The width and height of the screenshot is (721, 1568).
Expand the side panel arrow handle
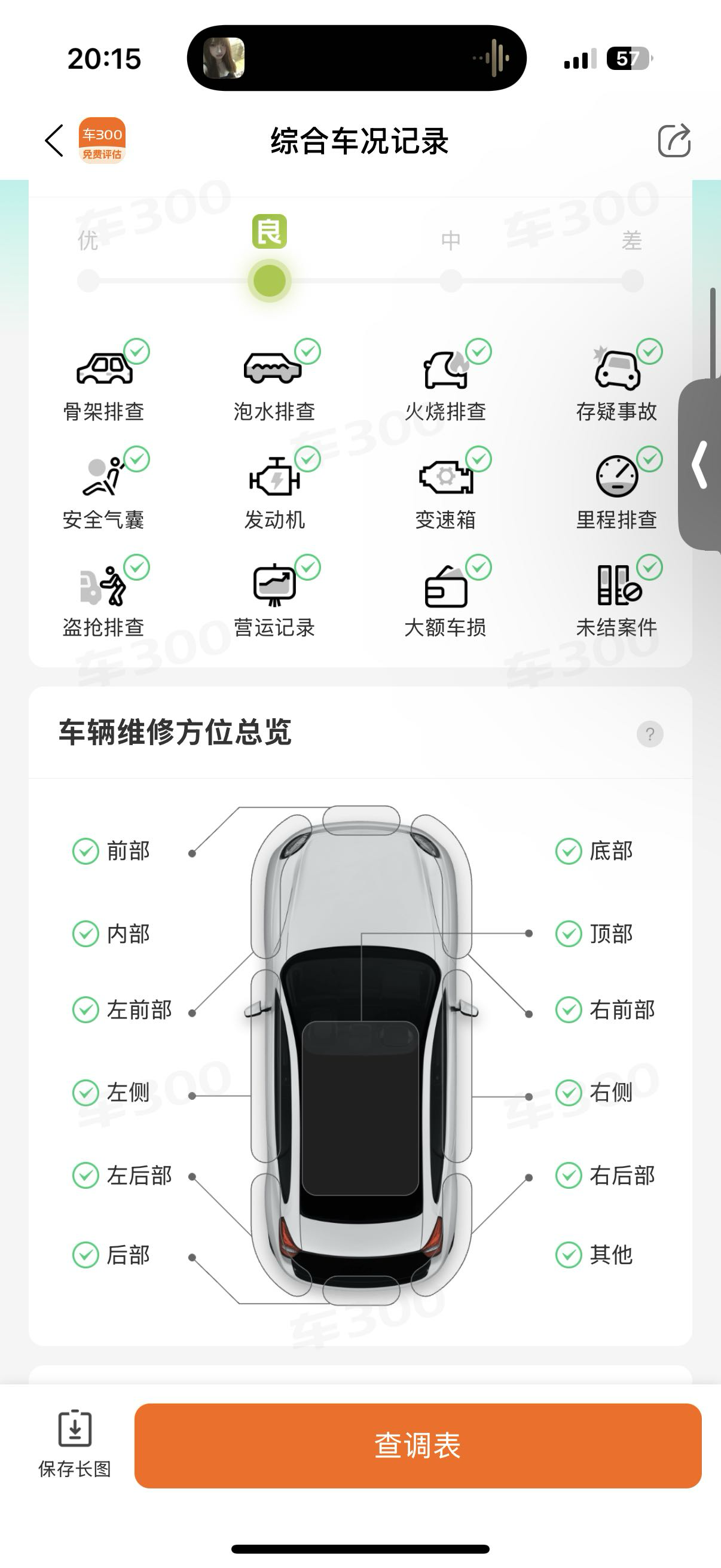click(x=701, y=465)
